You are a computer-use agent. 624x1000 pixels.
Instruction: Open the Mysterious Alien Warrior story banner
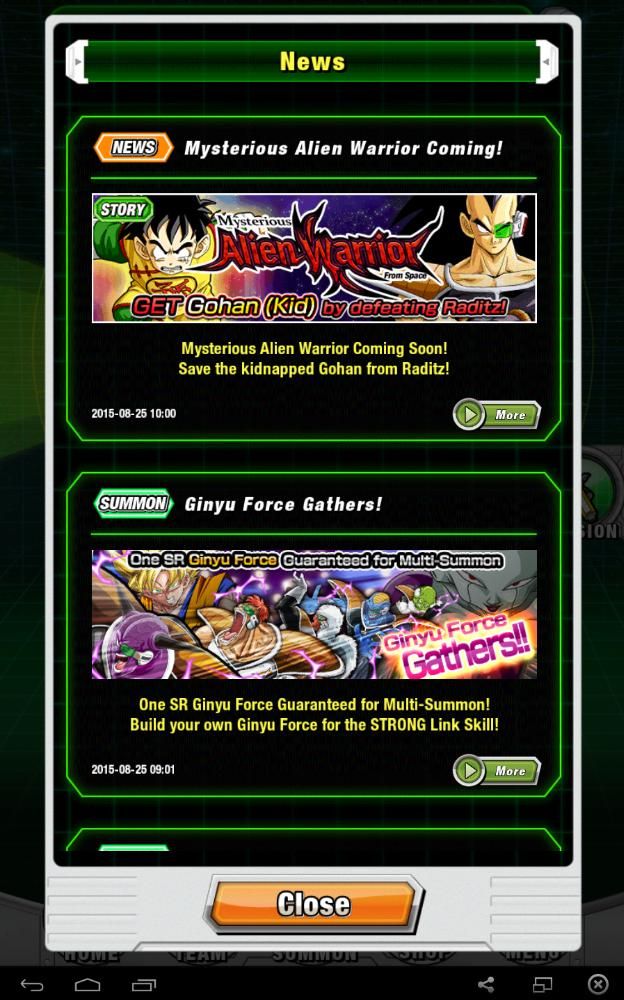pos(314,258)
